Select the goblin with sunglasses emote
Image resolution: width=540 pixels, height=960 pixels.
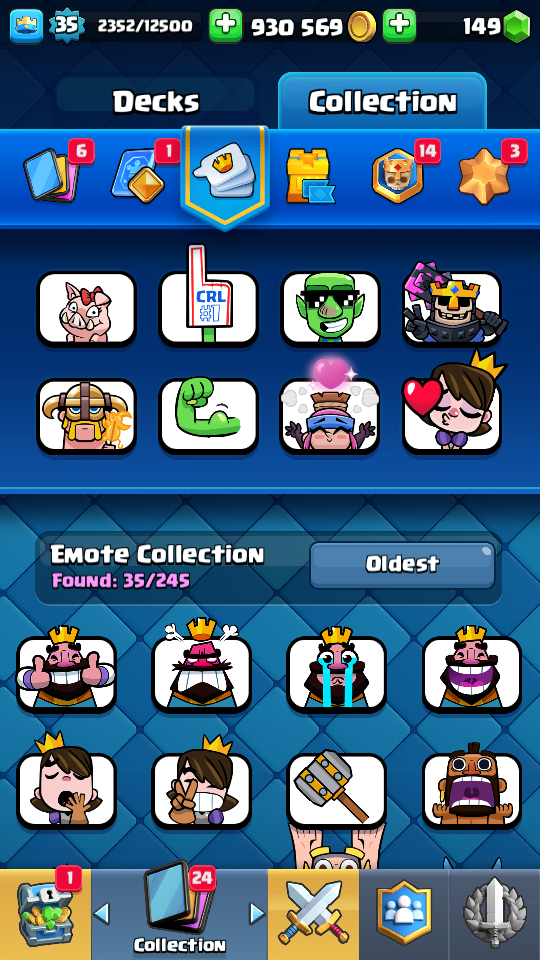pyautogui.click(x=331, y=308)
